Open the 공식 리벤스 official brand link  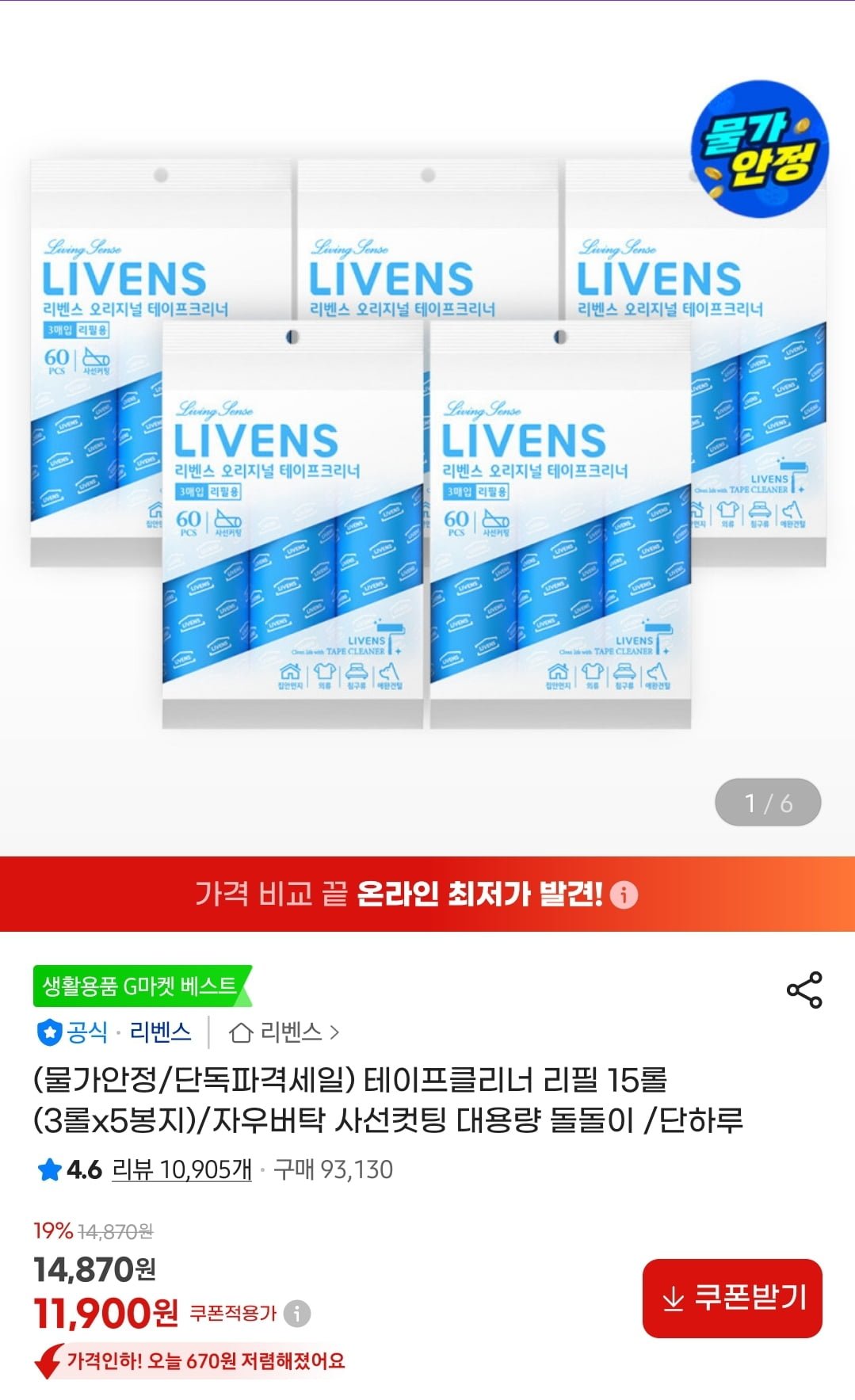coord(115,1032)
